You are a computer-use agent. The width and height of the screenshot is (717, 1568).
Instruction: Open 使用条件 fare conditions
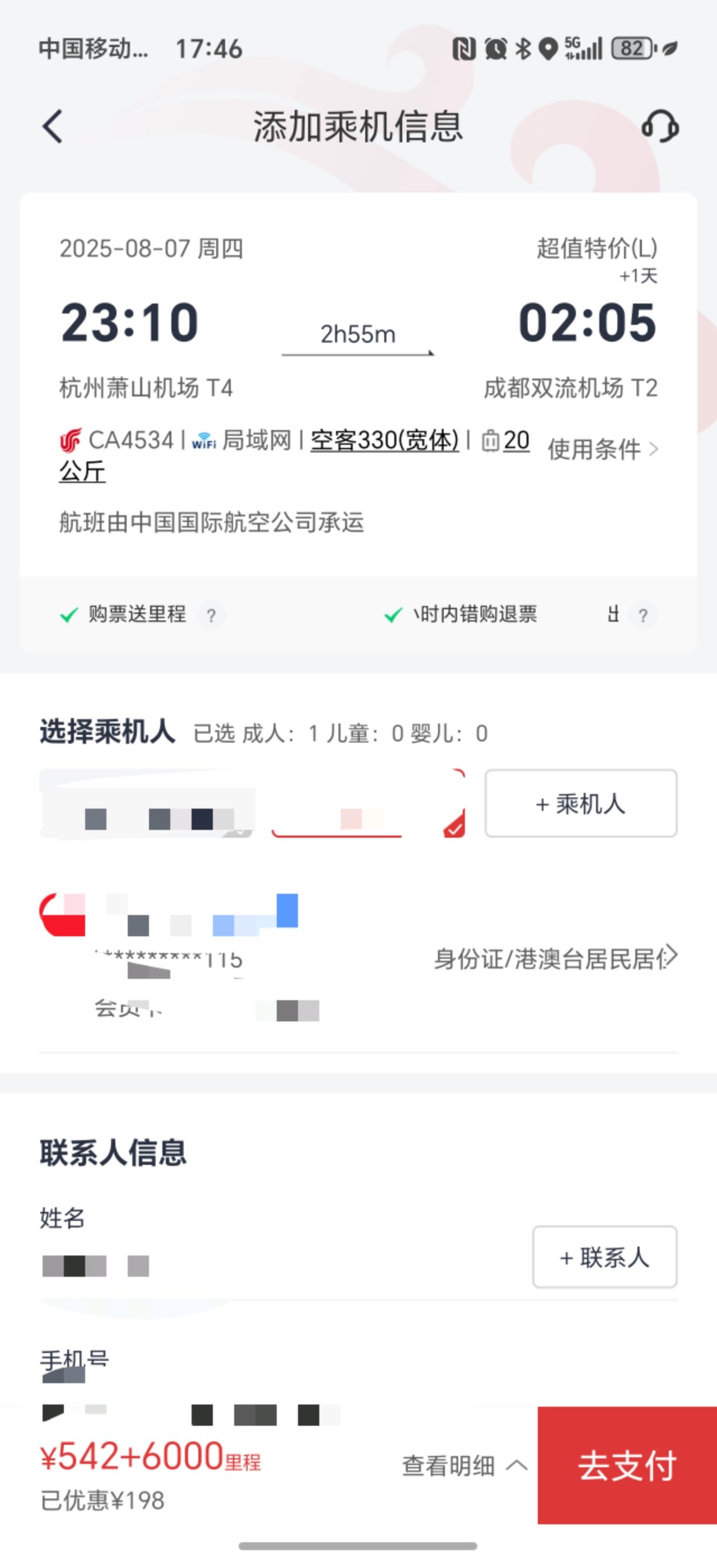tap(603, 449)
